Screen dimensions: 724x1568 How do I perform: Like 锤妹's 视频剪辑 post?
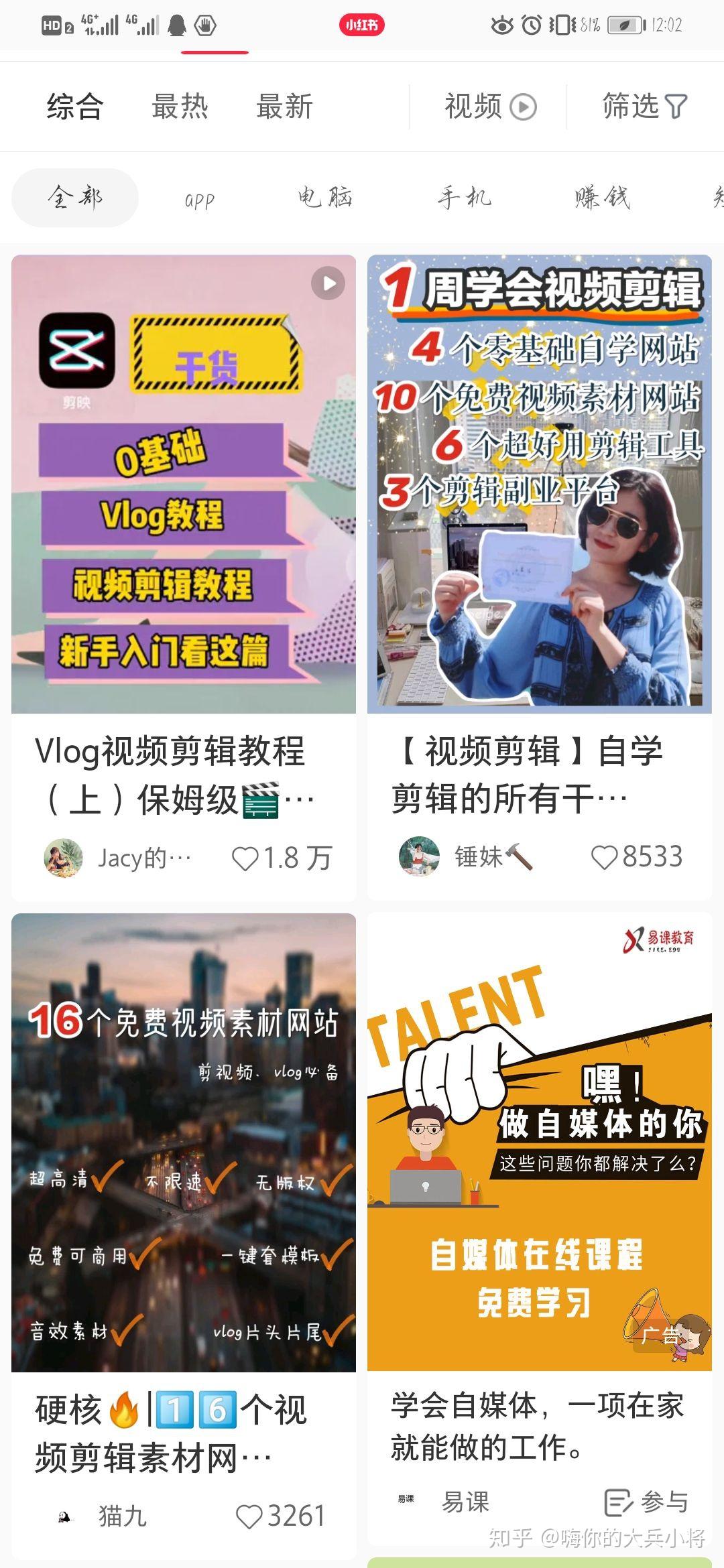(x=604, y=857)
